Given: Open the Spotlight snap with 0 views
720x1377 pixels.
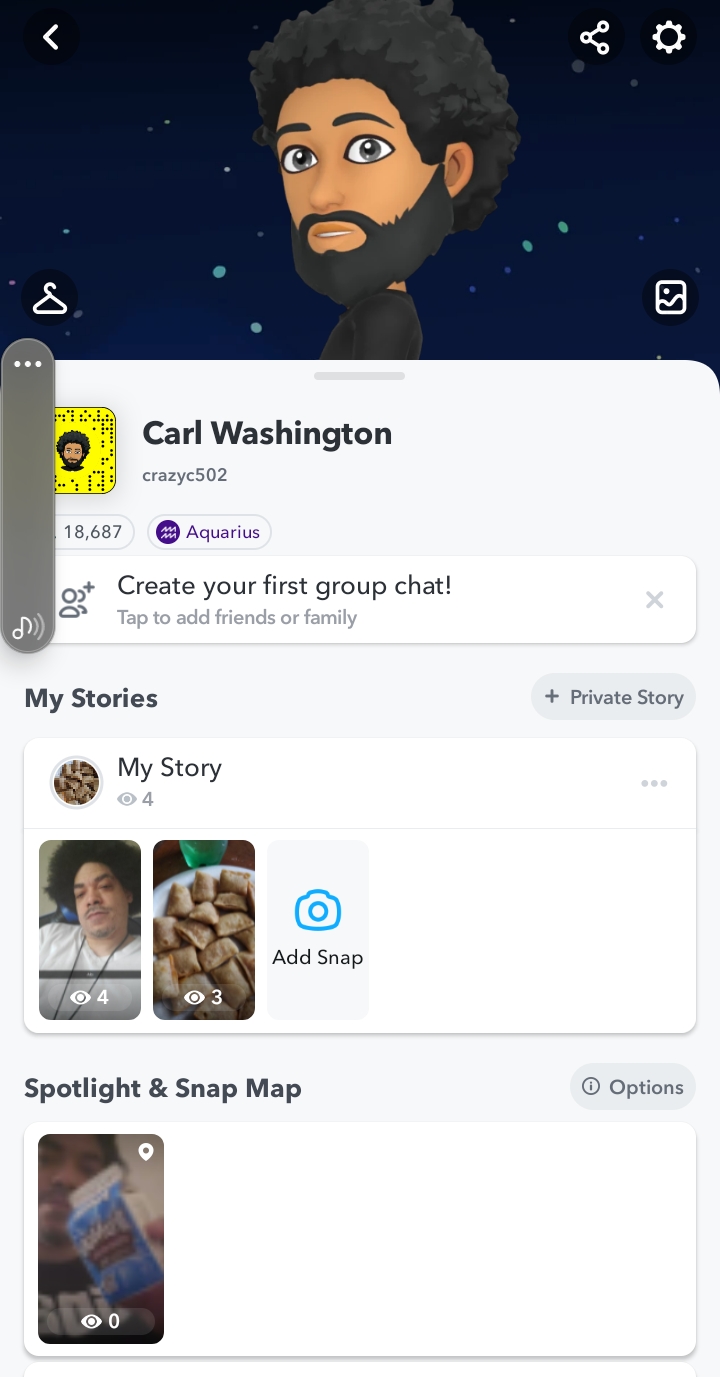Looking at the screenshot, I should 101,1238.
